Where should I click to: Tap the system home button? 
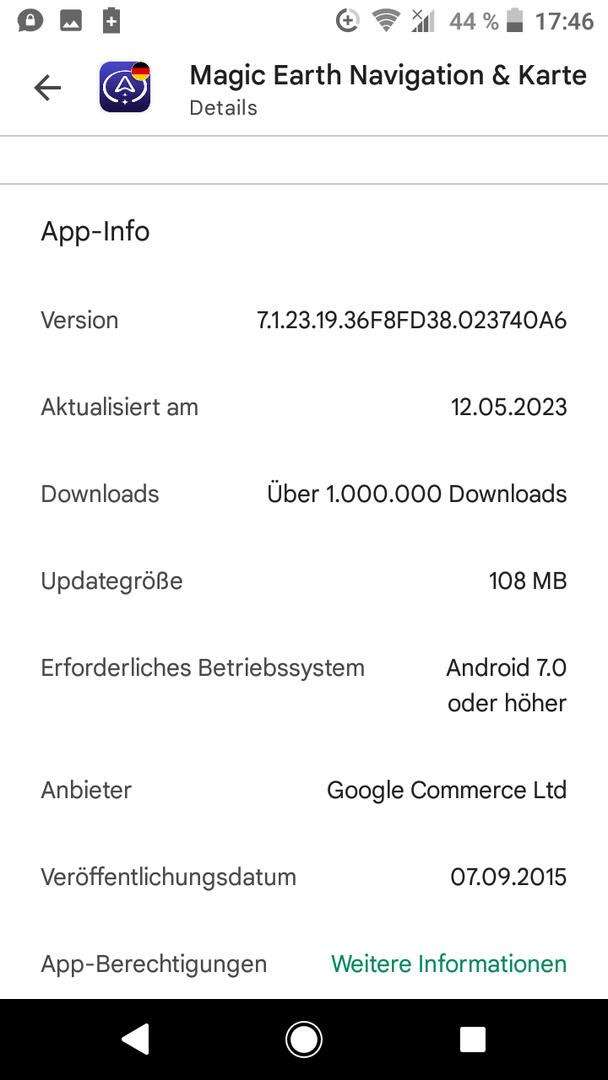[303, 1039]
